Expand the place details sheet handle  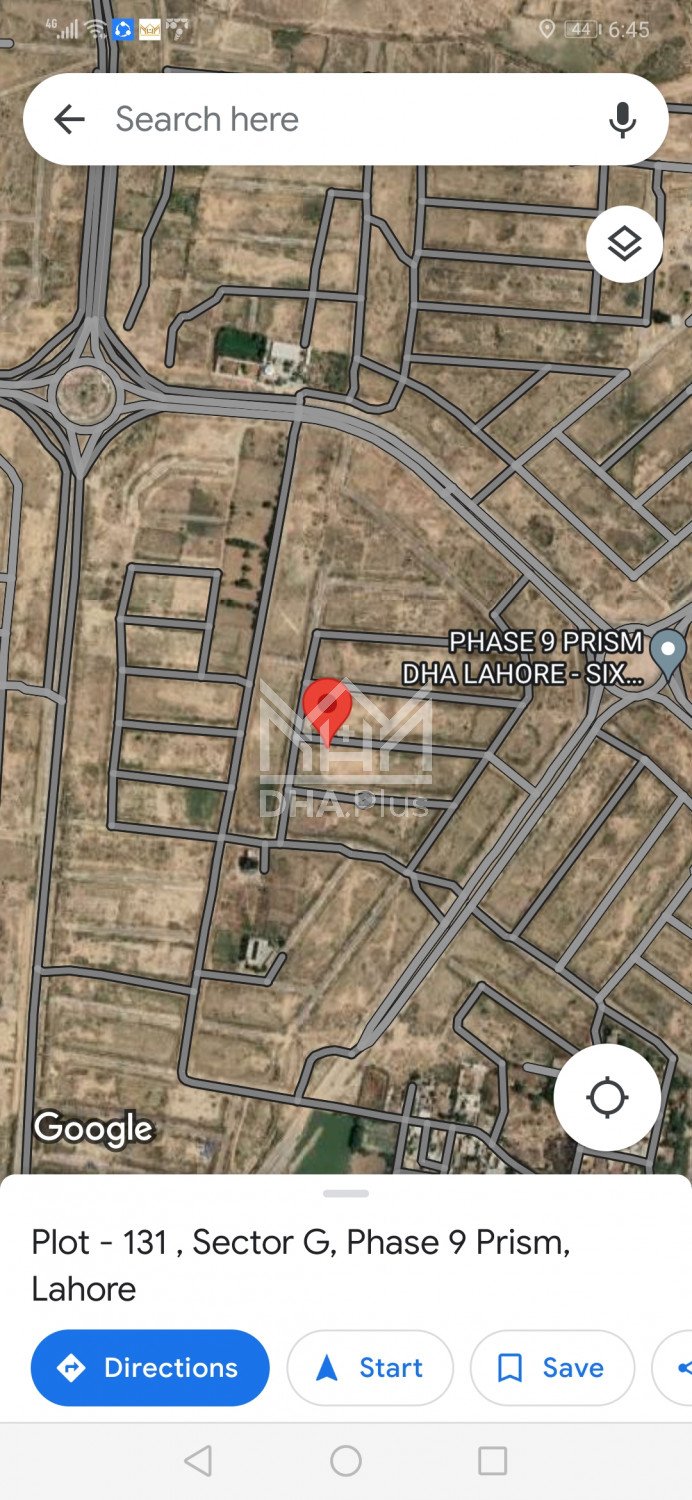346,1193
